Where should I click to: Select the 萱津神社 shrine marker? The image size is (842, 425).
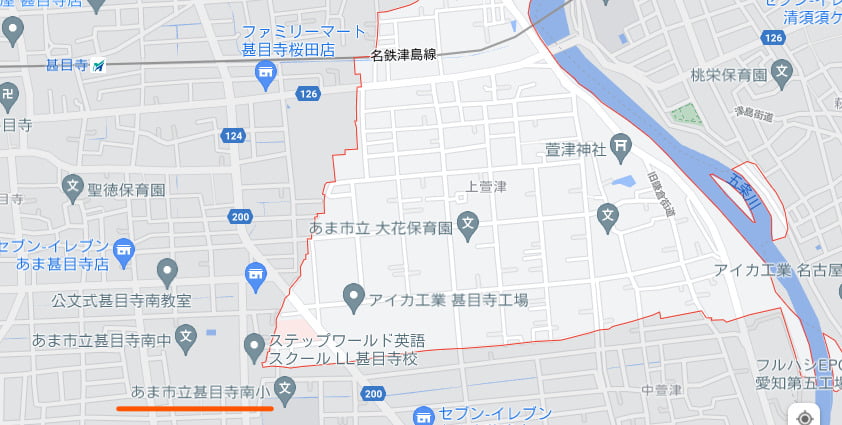pos(620,146)
